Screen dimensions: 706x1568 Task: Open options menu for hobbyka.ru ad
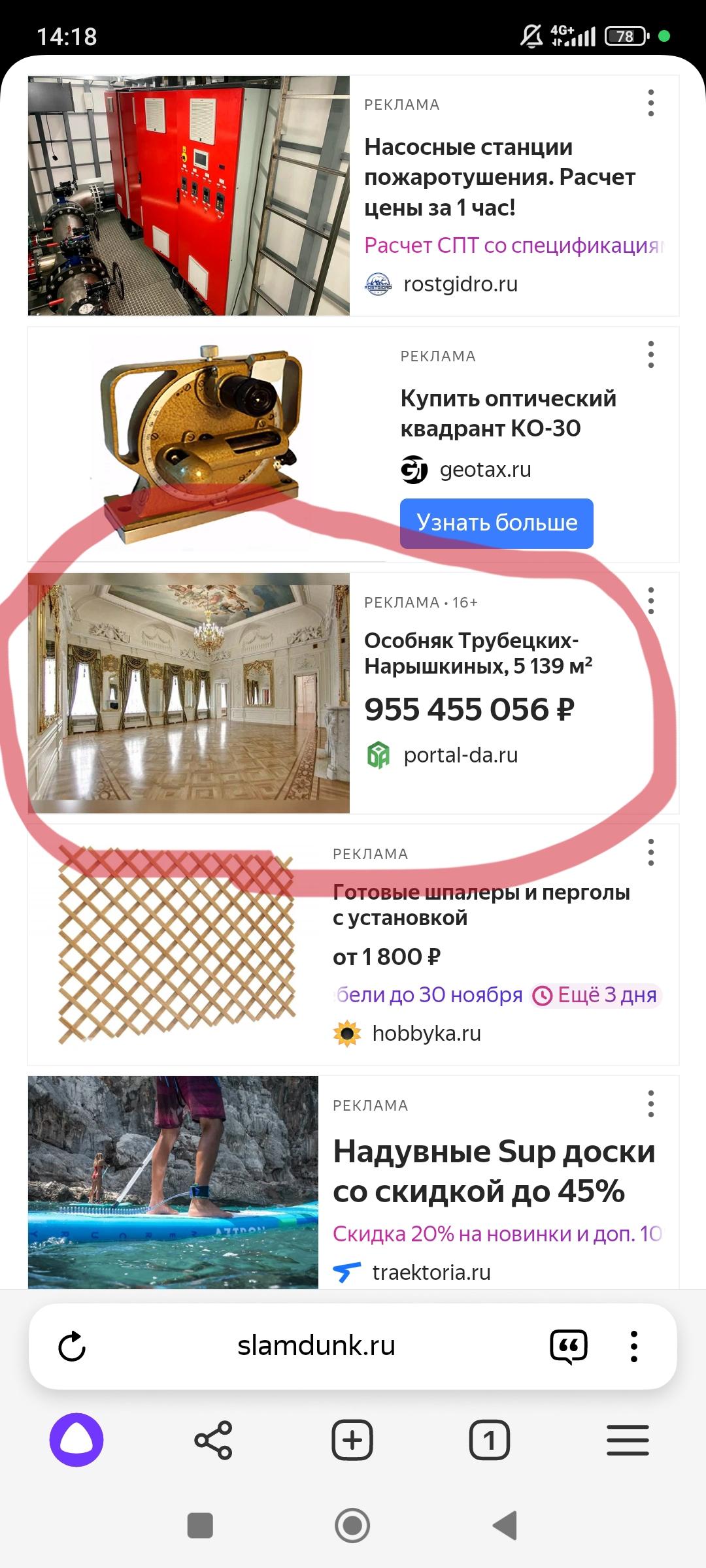pyautogui.click(x=650, y=852)
